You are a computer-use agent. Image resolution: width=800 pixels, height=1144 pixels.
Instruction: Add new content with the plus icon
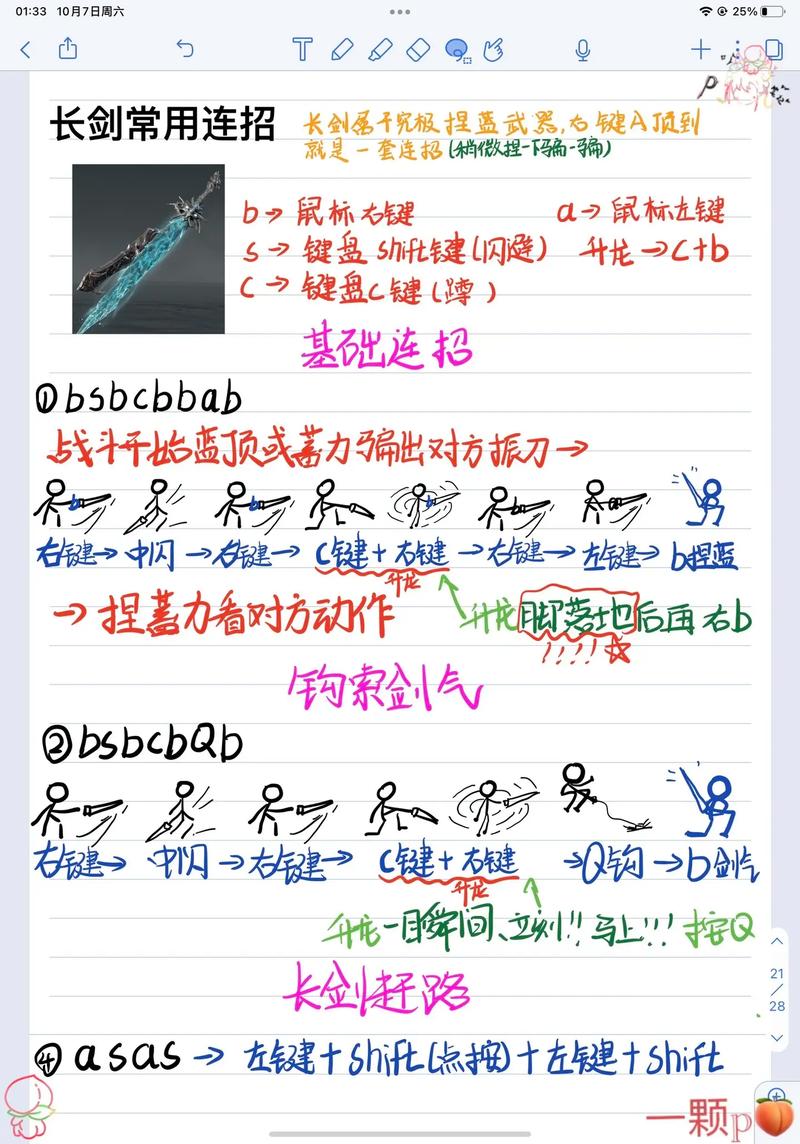coord(700,49)
